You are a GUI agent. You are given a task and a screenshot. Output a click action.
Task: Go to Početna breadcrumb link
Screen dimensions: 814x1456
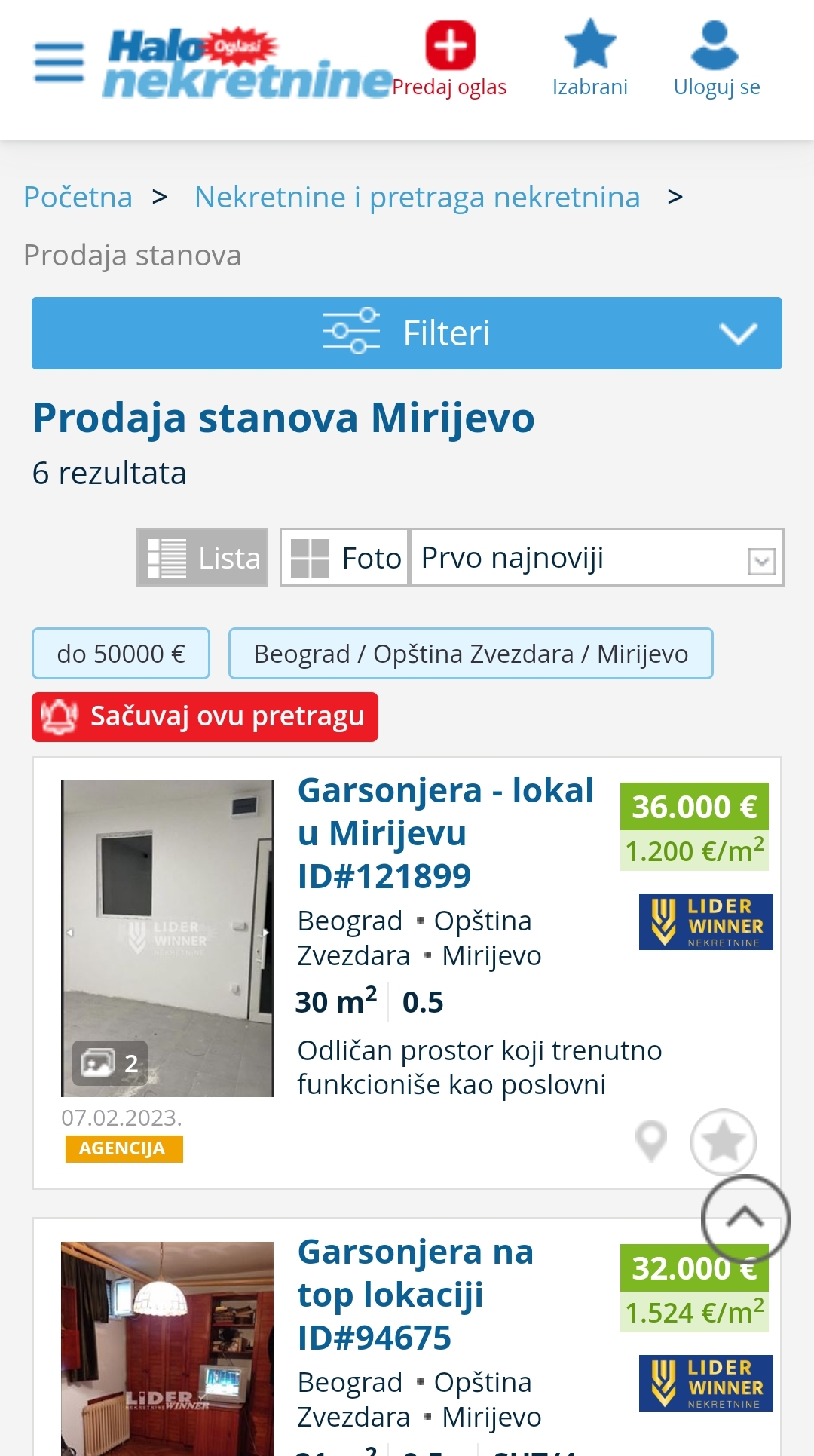[78, 198]
